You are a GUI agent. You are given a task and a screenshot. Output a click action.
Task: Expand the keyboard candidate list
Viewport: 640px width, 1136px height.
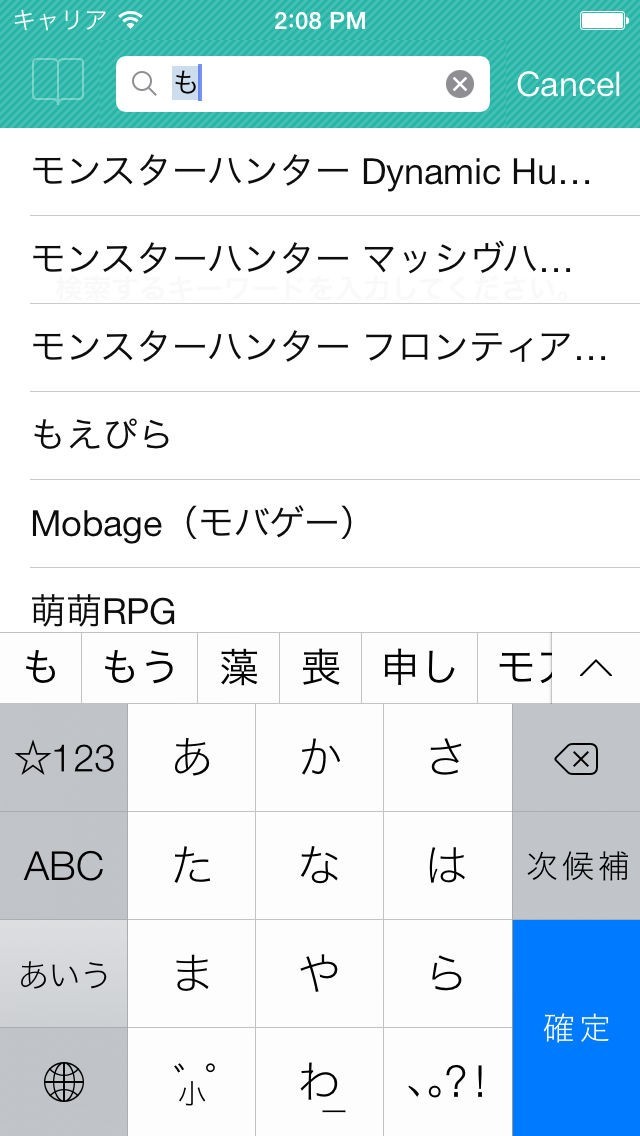click(x=596, y=668)
